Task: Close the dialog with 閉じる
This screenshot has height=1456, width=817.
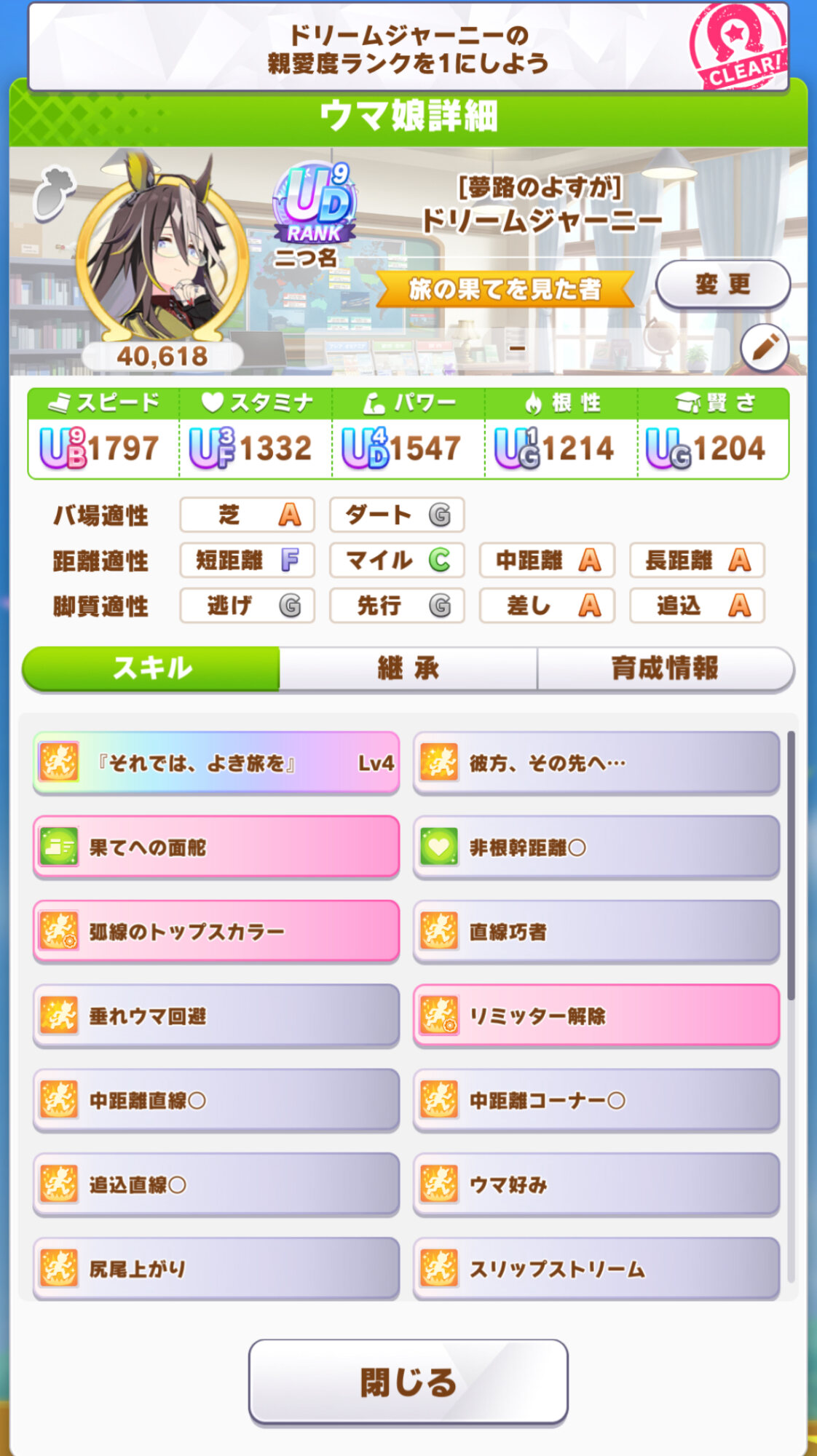Action: [x=408, y=1381]
